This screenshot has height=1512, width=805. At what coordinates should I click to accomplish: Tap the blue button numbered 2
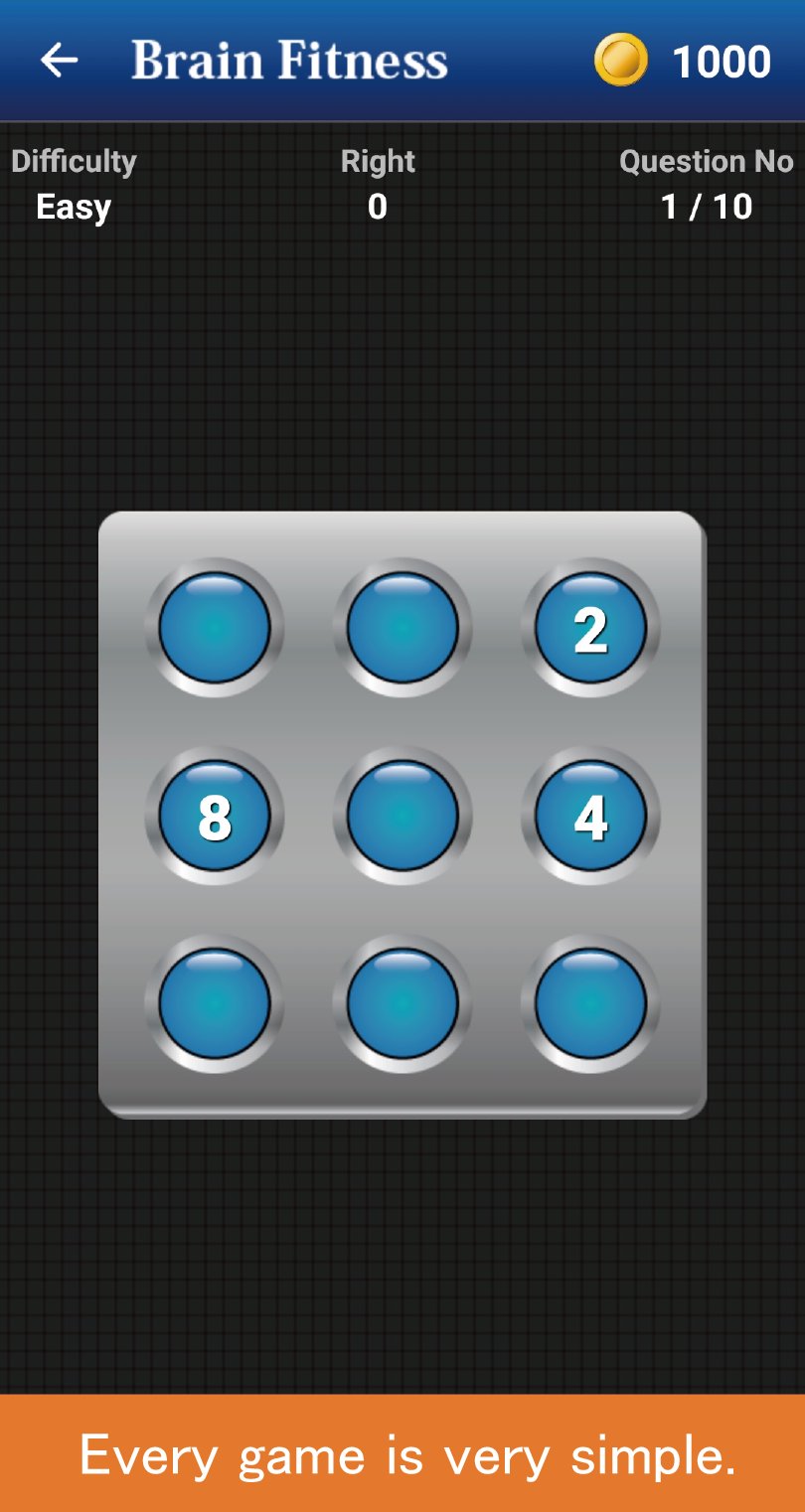click(590, 628)
